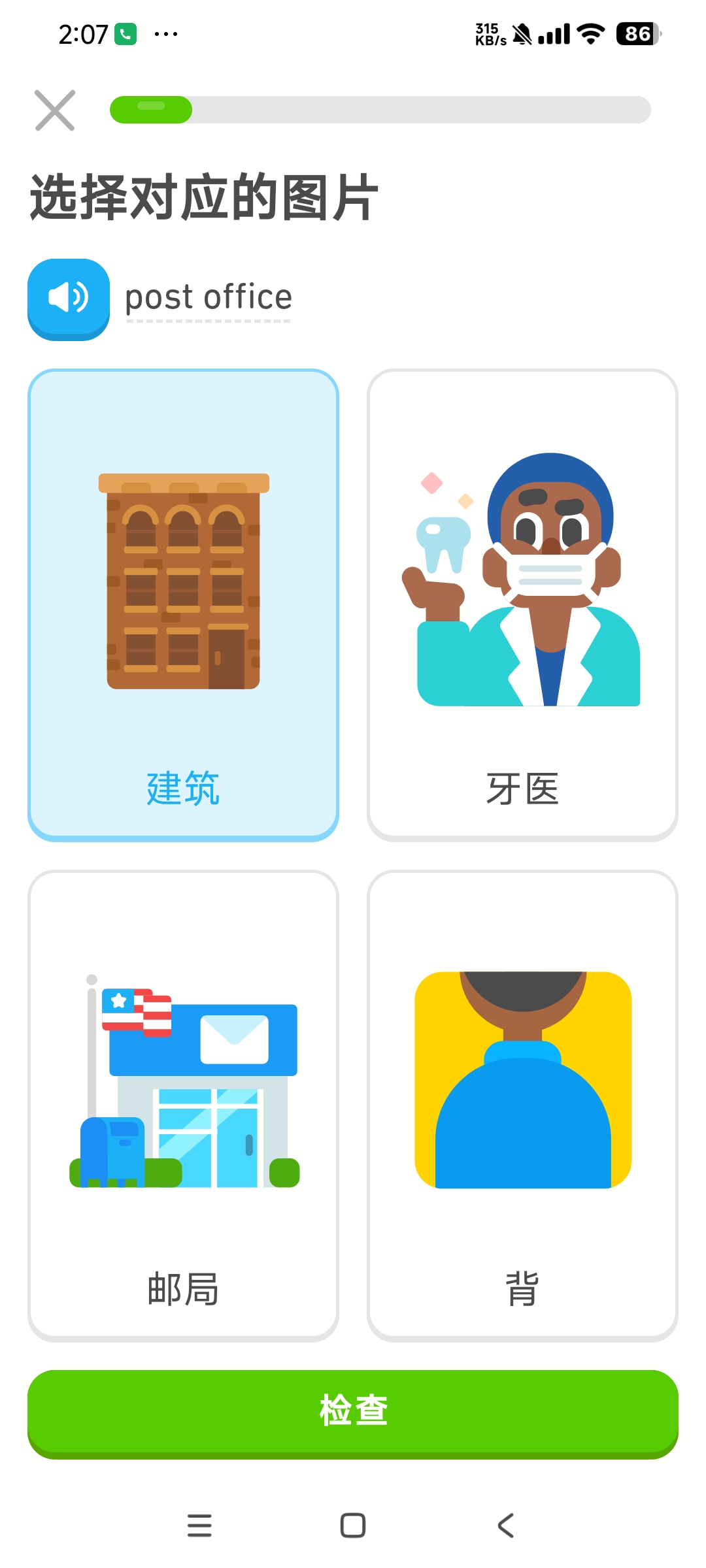Viewport: 706px width, 1568px height.
Task: Pick the 邮局 post office card
Action: pos(183,1105)
